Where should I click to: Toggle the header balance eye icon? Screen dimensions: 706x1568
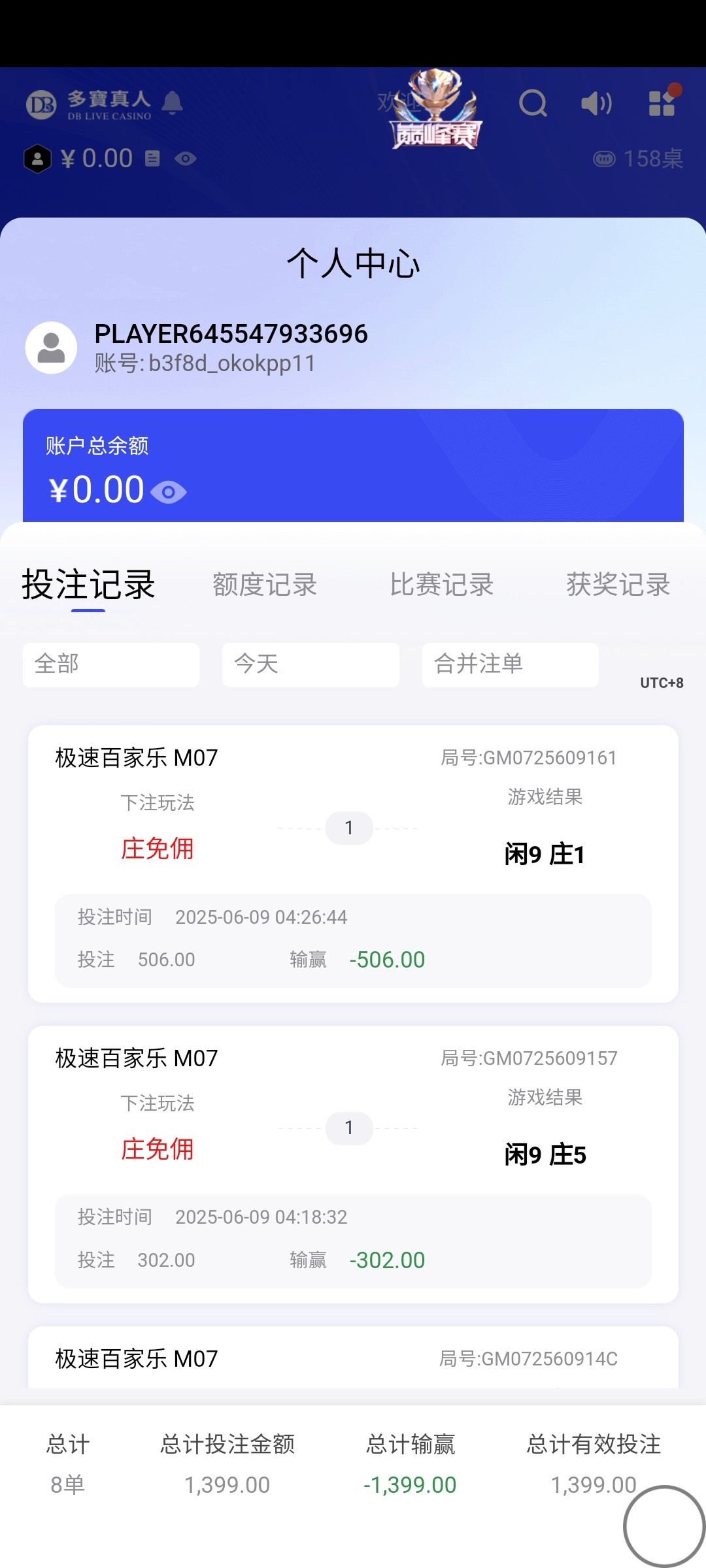point(186,158)
